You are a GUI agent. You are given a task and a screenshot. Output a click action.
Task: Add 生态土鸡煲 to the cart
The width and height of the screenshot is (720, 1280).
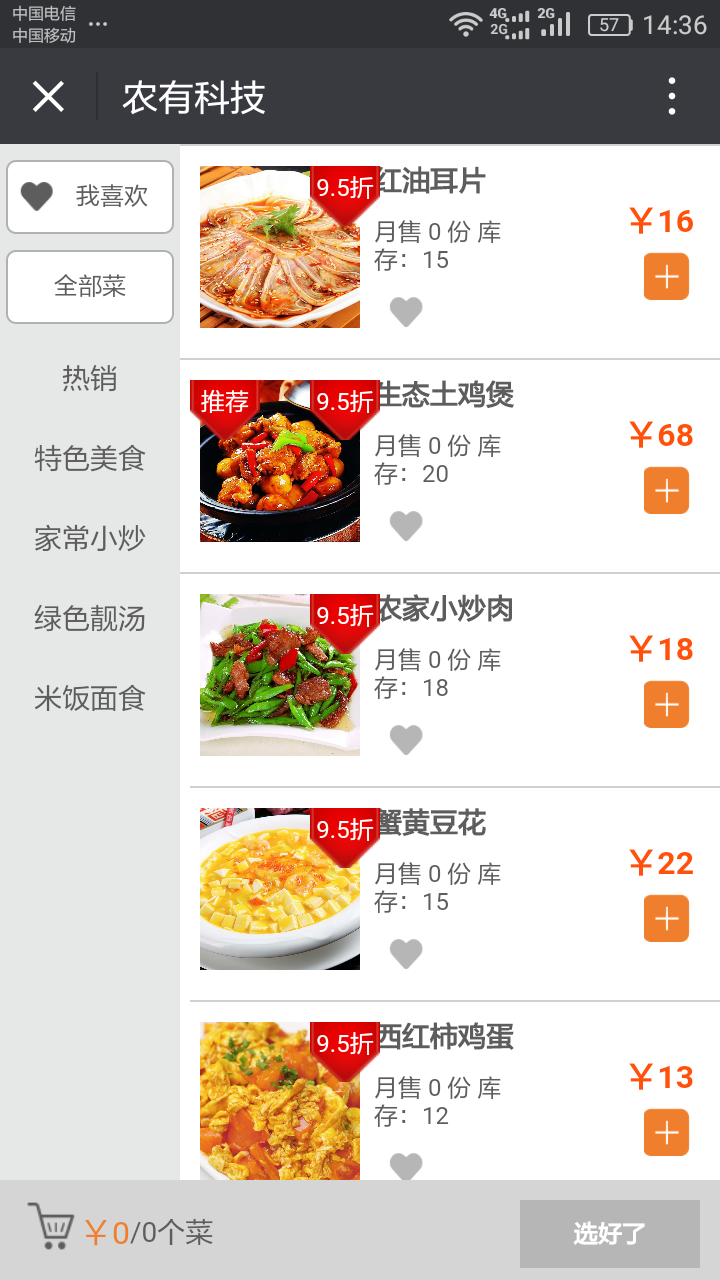pos(666,491)
